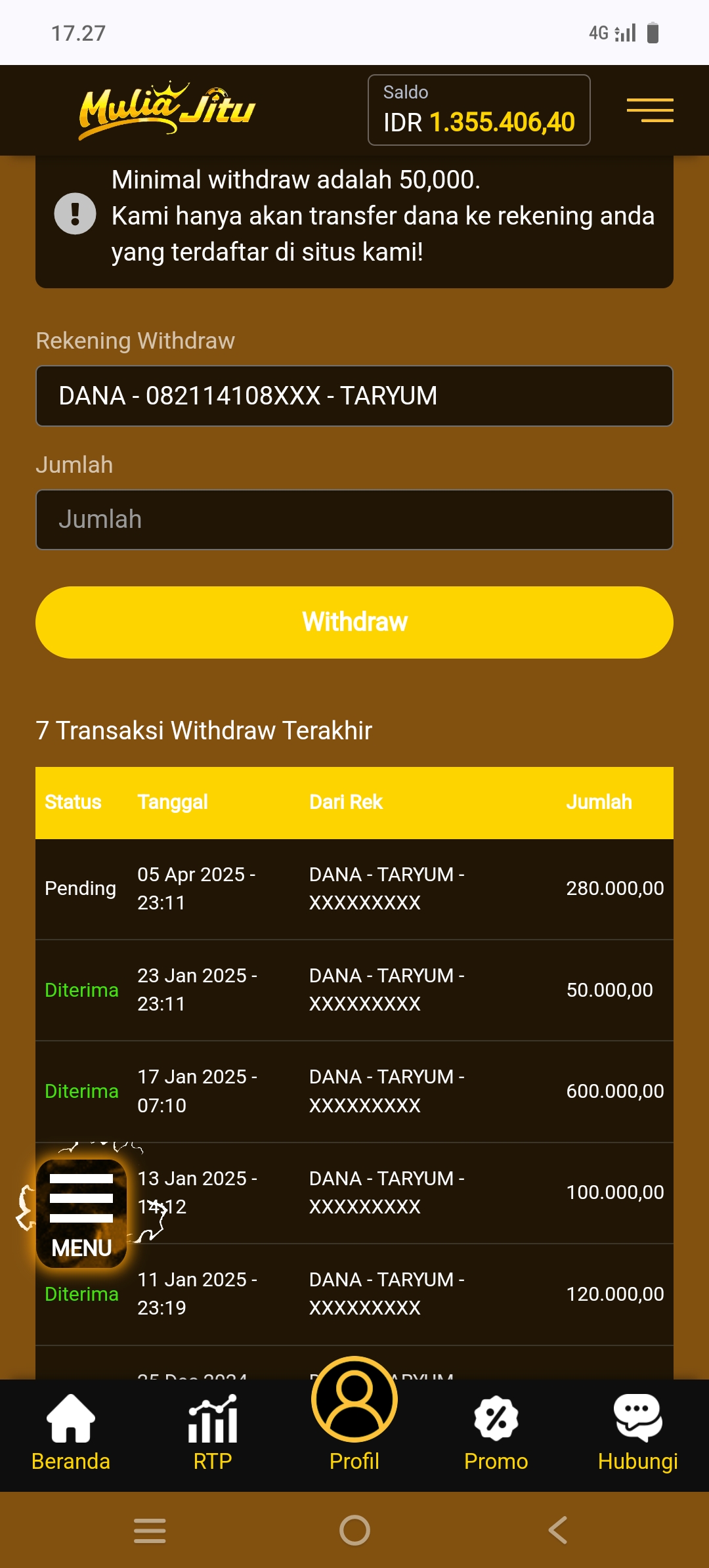This screenshot has height=1568, width=709.
Task: Tap the MuliaJitu logo
Action: tap(167, 110)
